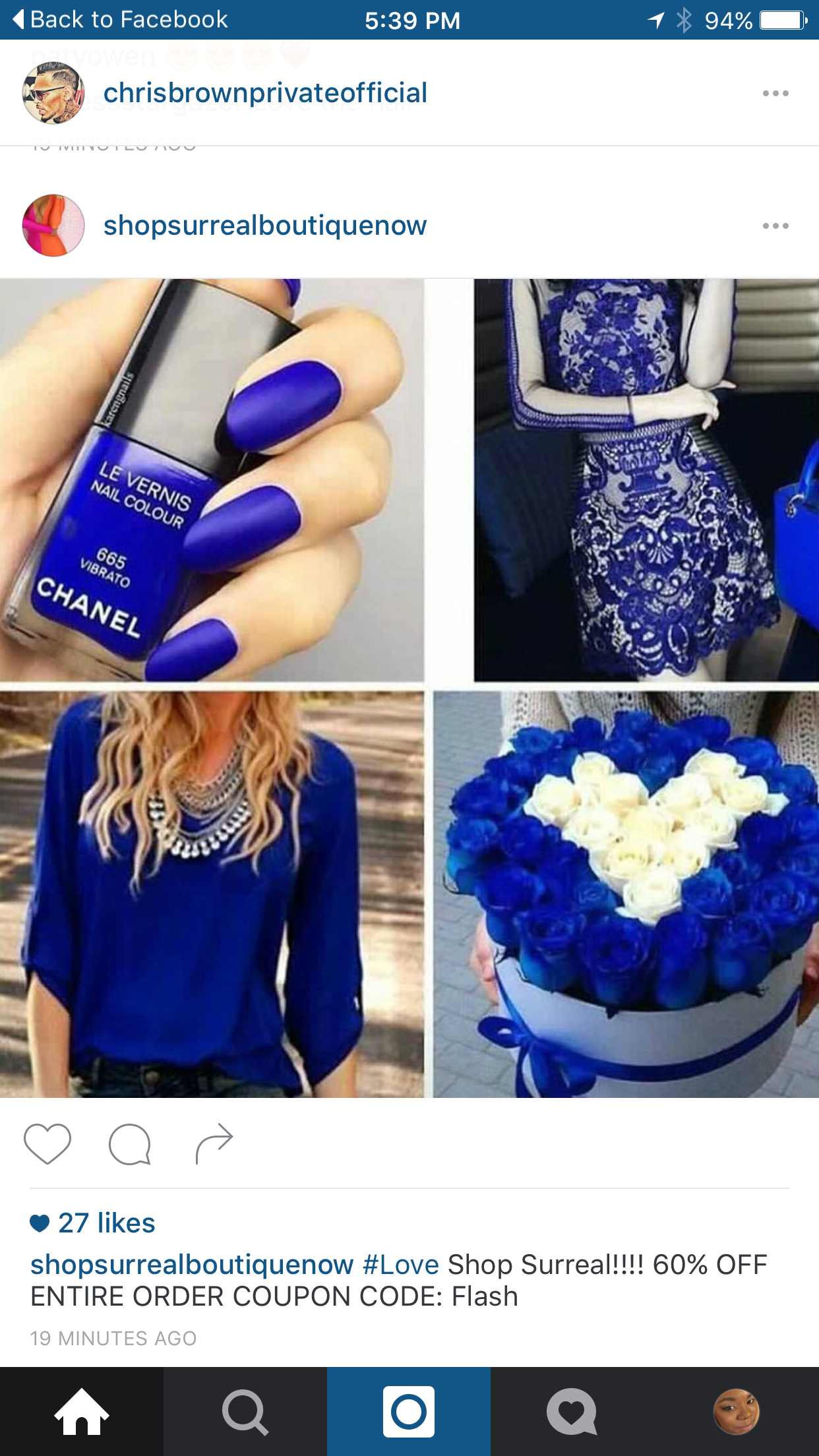
Task: Open the Activity heart tab
Action: point(572,1412)
